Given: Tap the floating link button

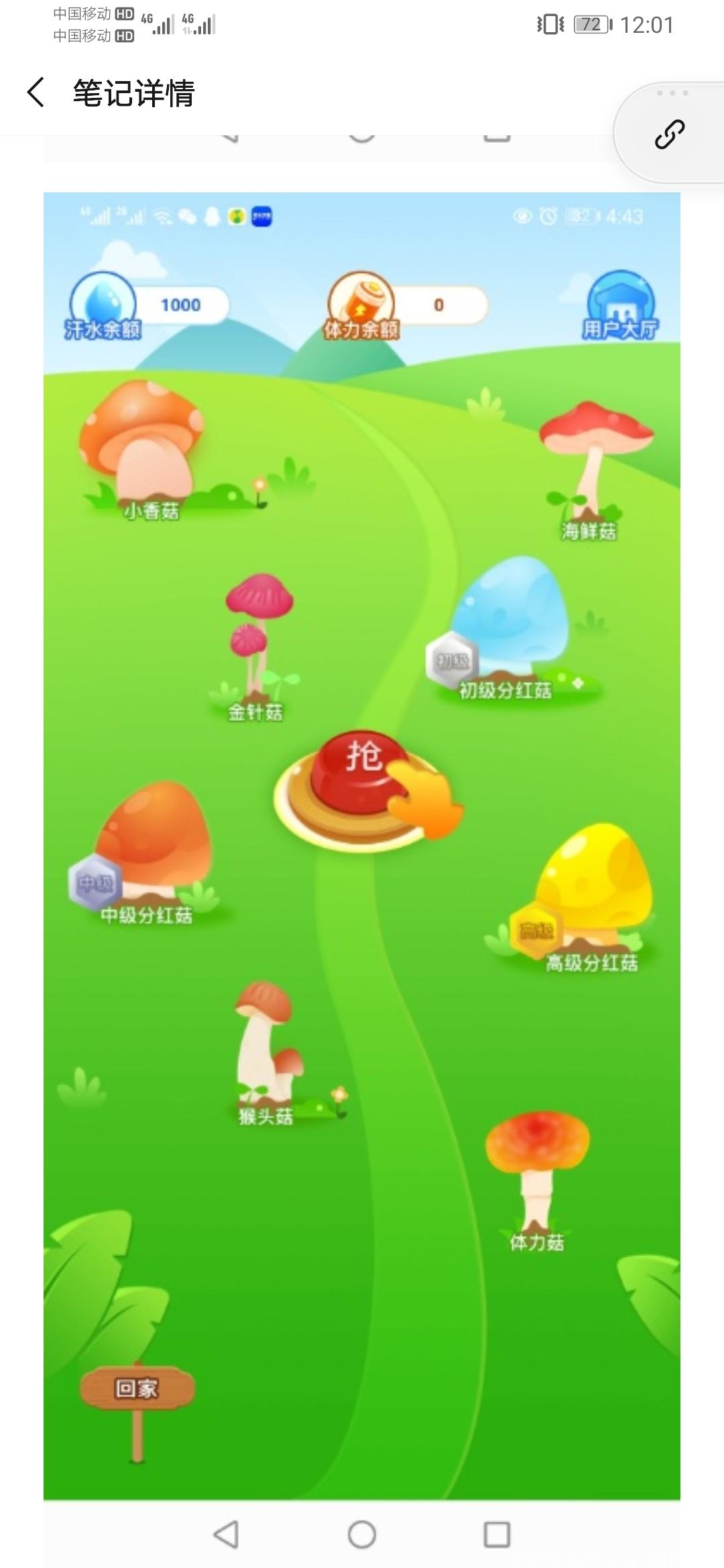Looking at the screenshot, I should (670, 133).
